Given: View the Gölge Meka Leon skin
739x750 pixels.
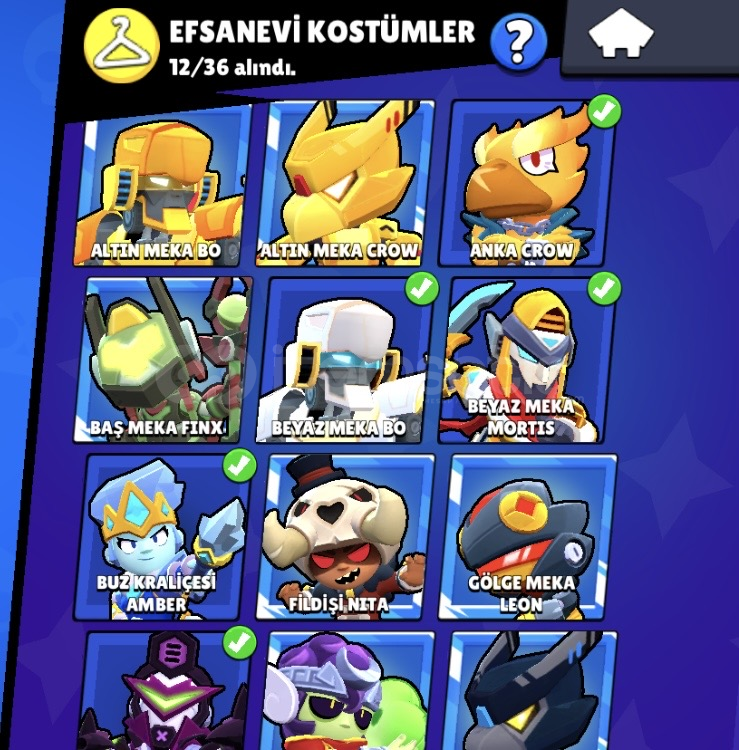Looking at the screenshot, I should click(x=527, y=538).
